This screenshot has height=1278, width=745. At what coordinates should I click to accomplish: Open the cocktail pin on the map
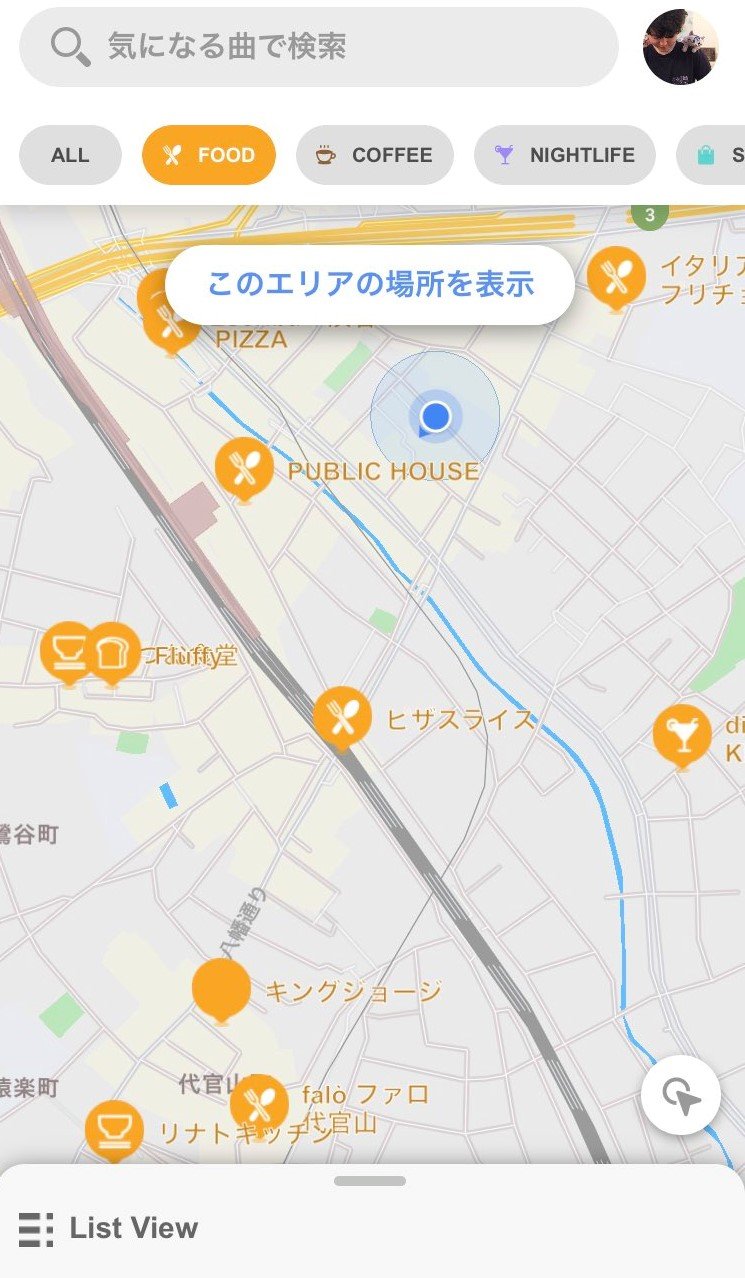coord(682,735)
